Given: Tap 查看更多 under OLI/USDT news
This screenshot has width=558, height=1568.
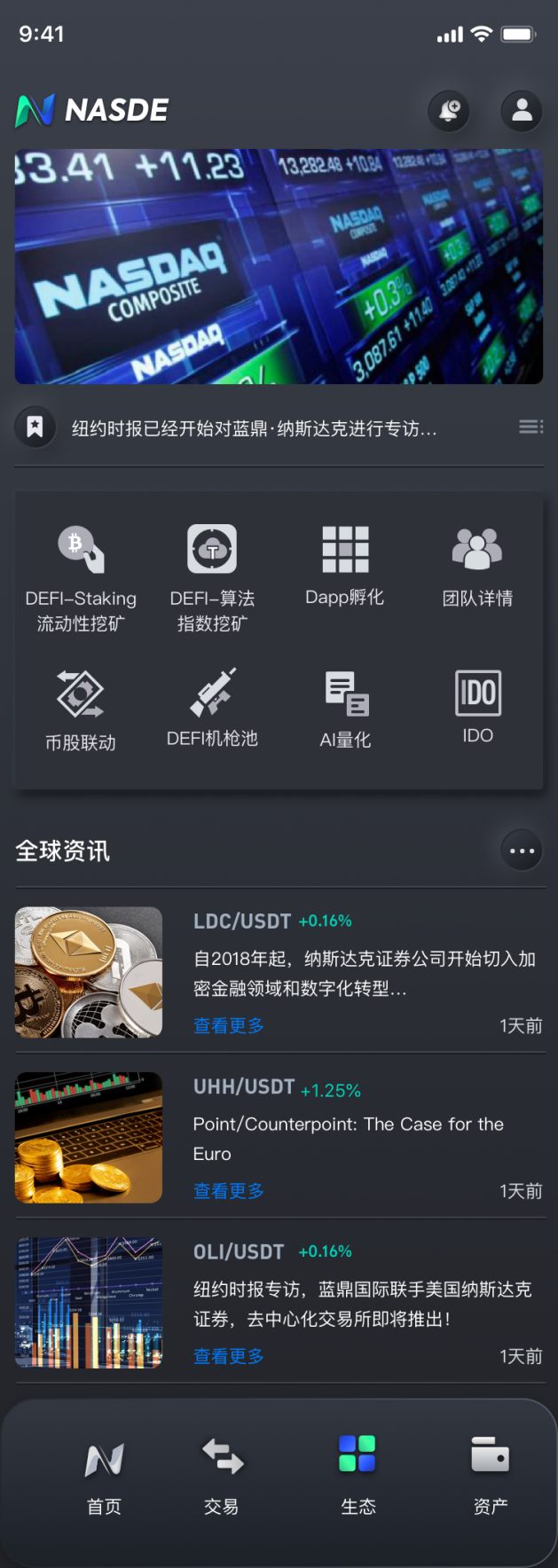Looking at the screenshot, I should (x=229, y=1356).
